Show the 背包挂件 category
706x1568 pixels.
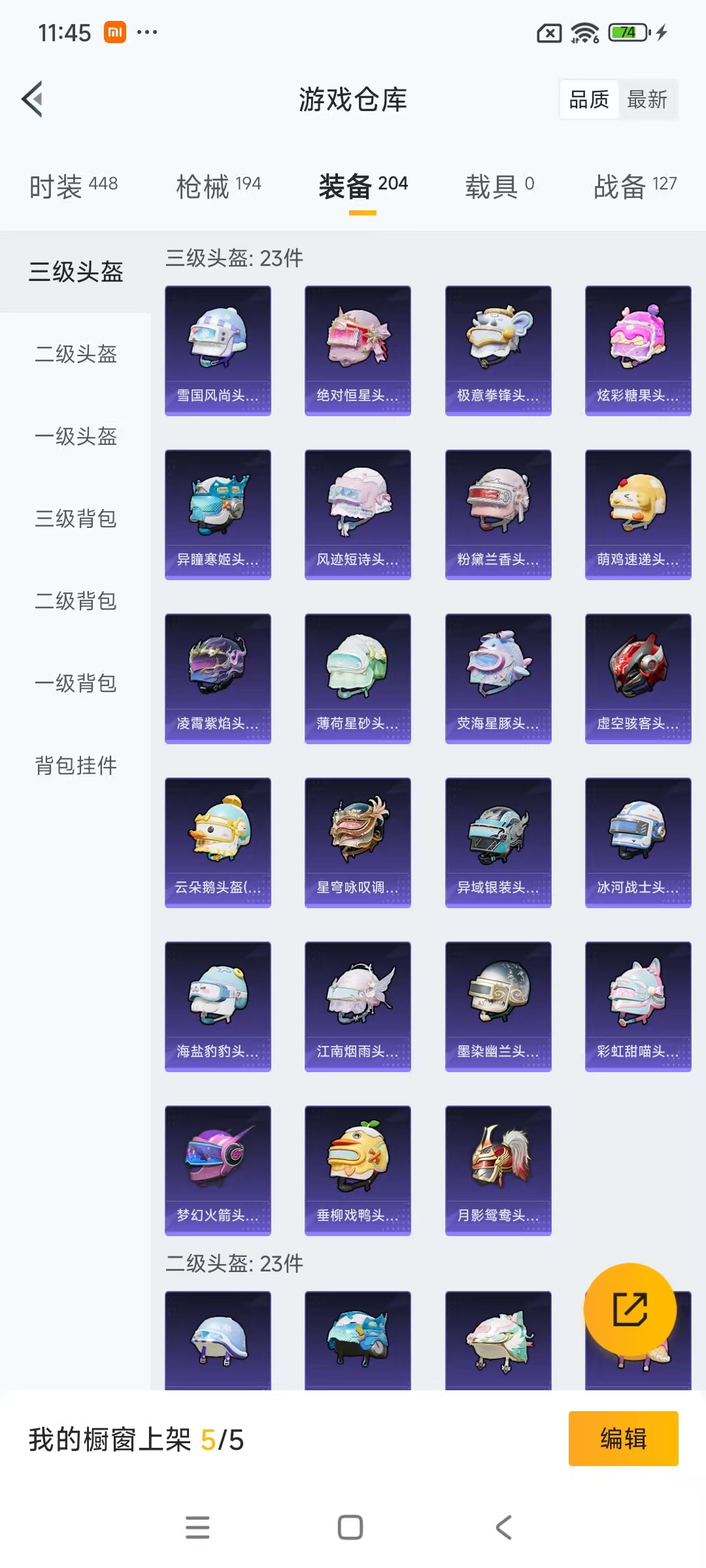click(76, 766)
